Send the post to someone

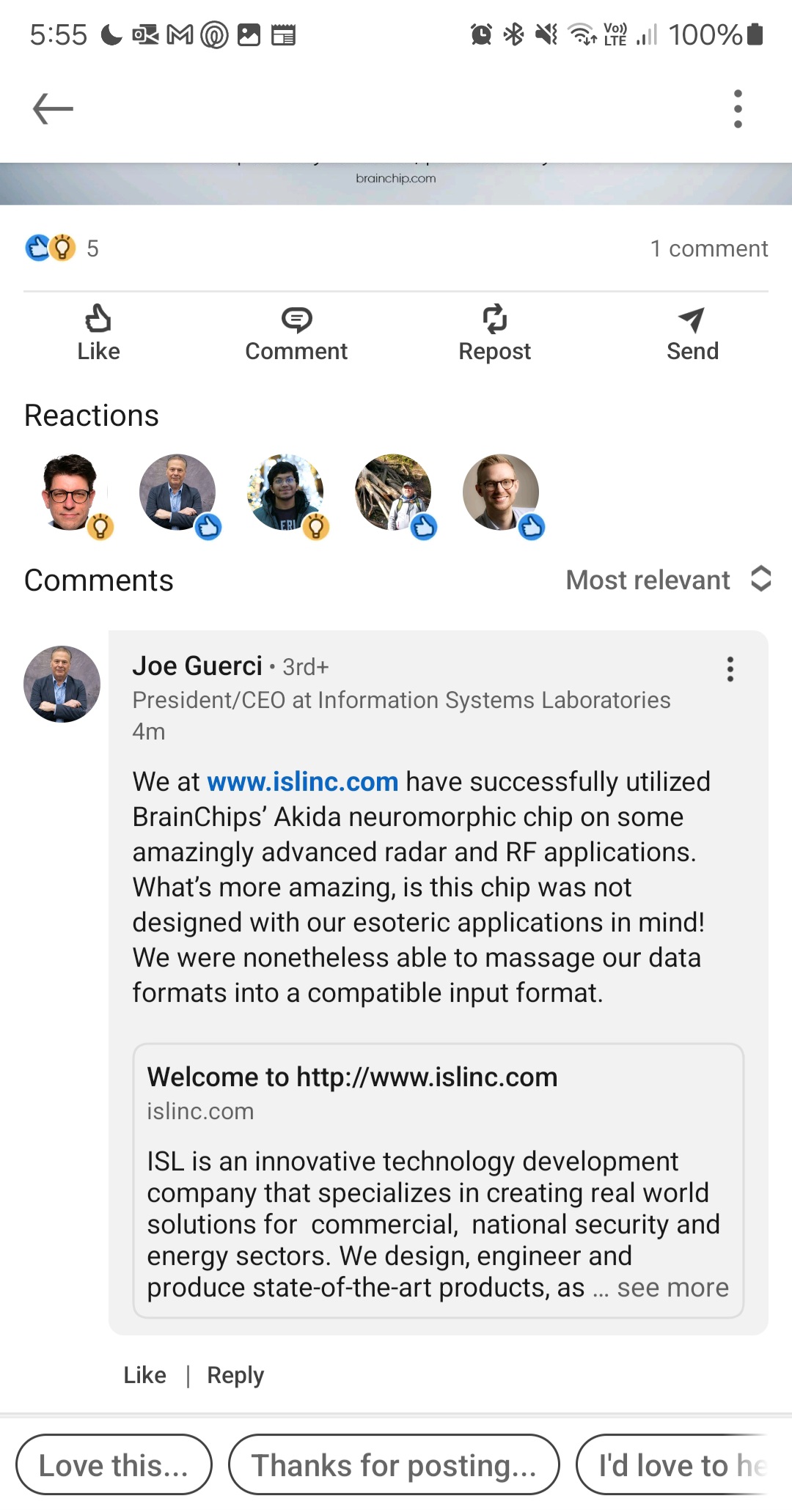coord(692,333)
